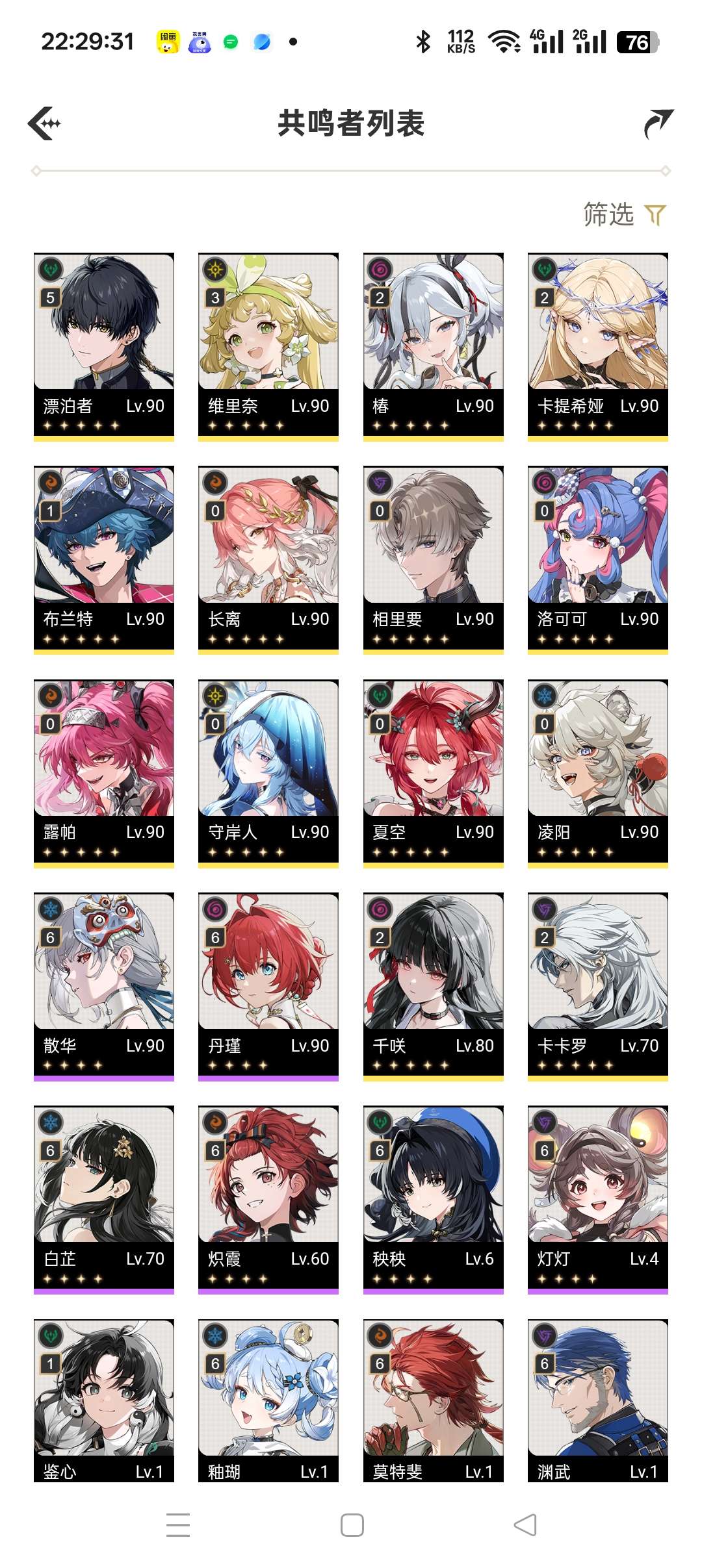Viewport: 702px width, 1568px height.
Task: Select the 散华 character card
Action: tap(104, 984)
